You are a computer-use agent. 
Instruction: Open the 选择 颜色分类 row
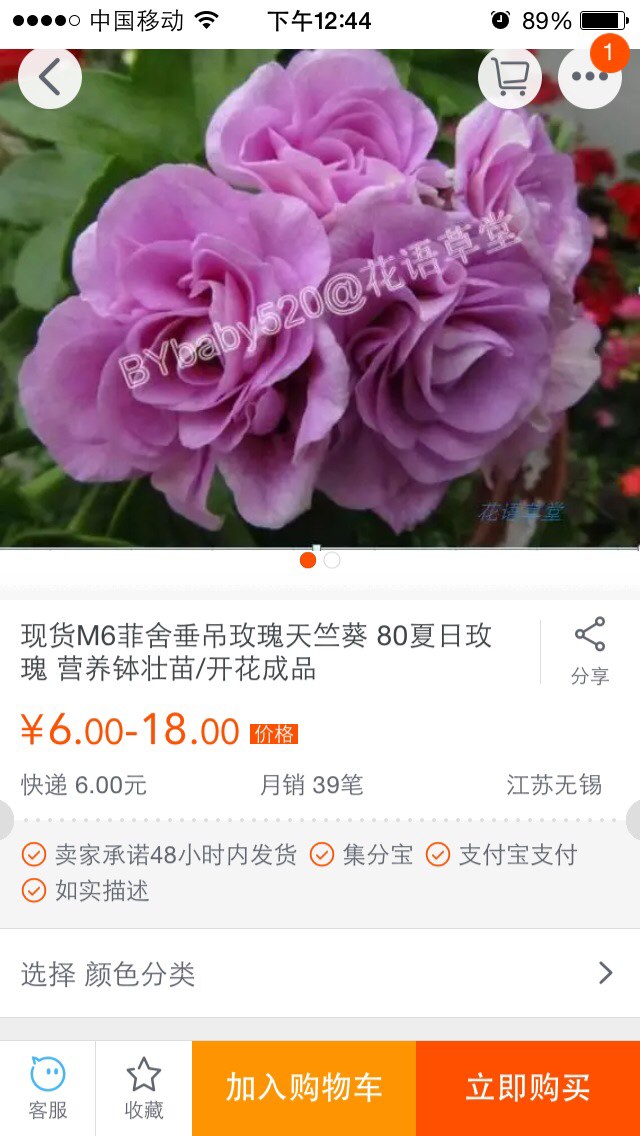(320, 973)
